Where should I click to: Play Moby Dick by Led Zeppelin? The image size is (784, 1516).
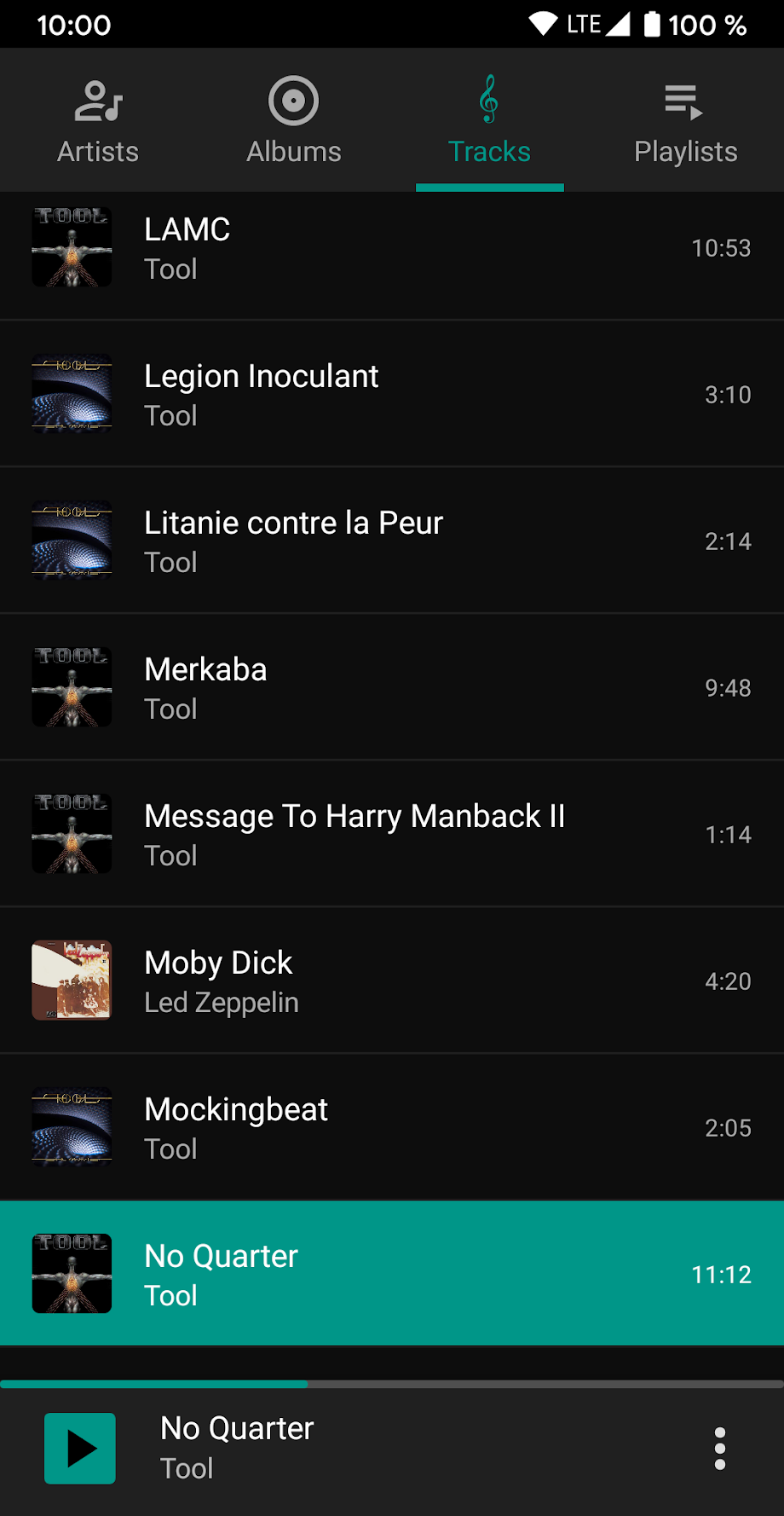[392, 981]
